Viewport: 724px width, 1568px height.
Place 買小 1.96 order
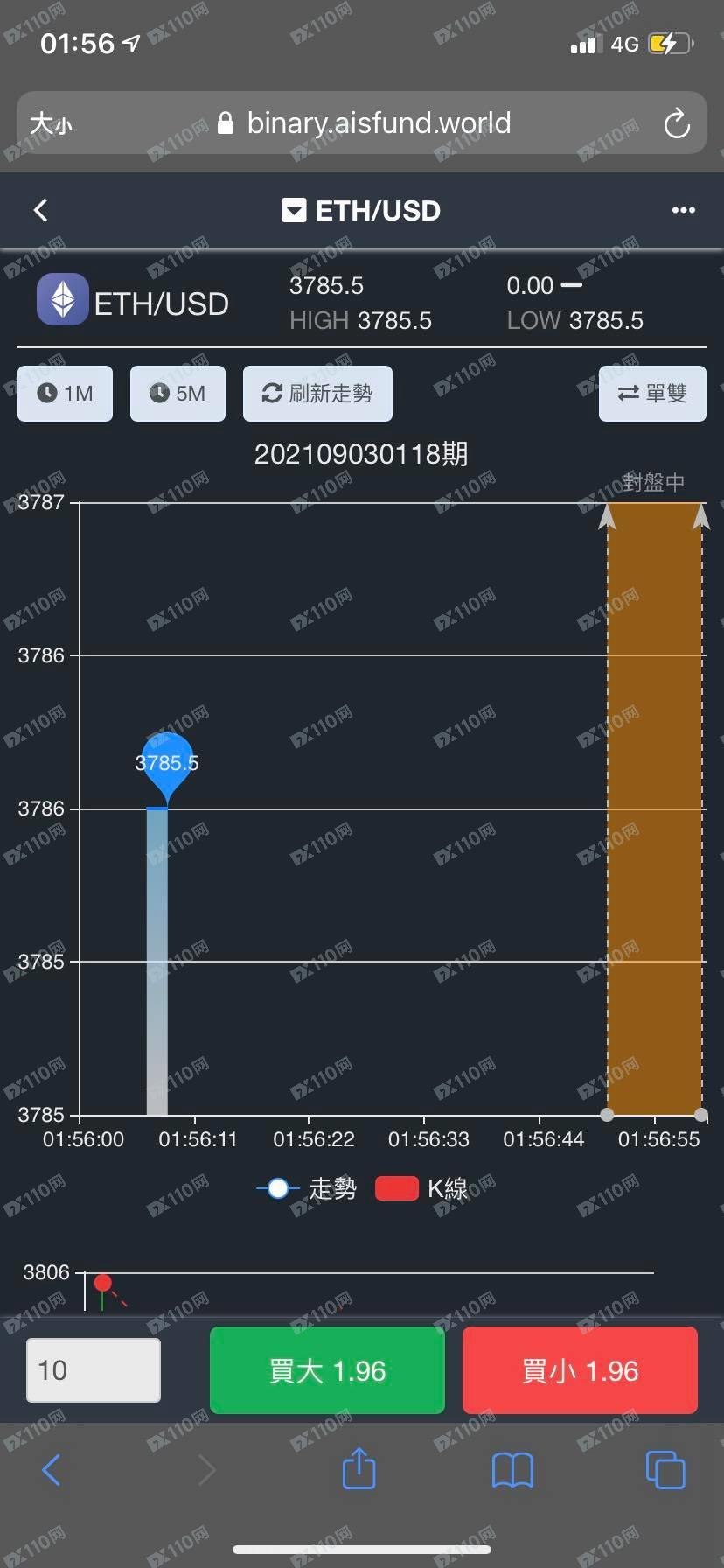(580, 1370)
